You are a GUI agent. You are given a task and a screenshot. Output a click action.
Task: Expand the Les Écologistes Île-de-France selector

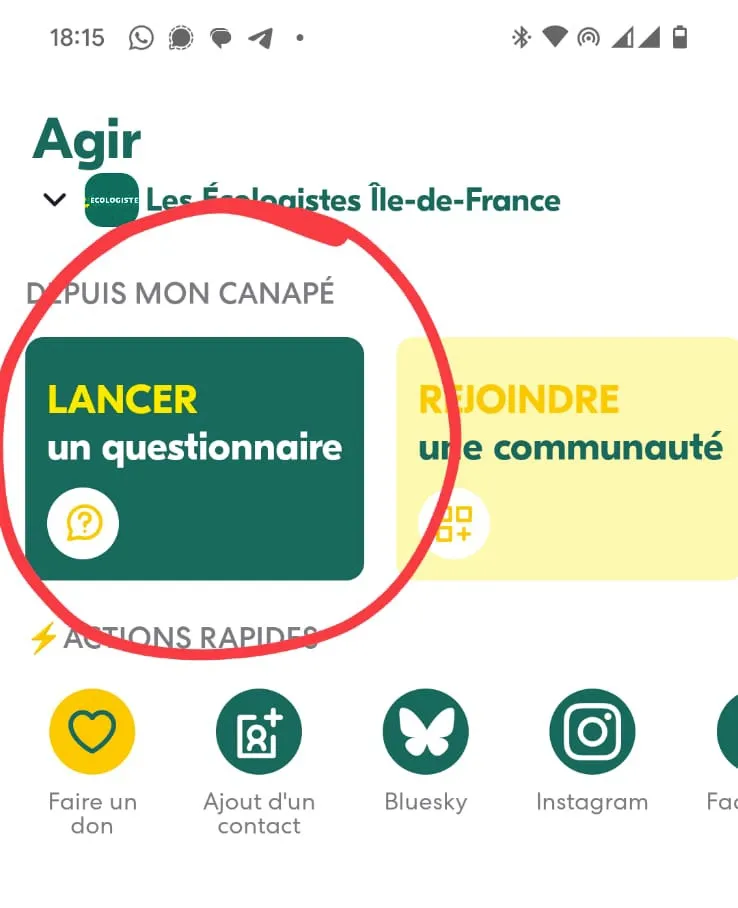(x=55, y=199)
